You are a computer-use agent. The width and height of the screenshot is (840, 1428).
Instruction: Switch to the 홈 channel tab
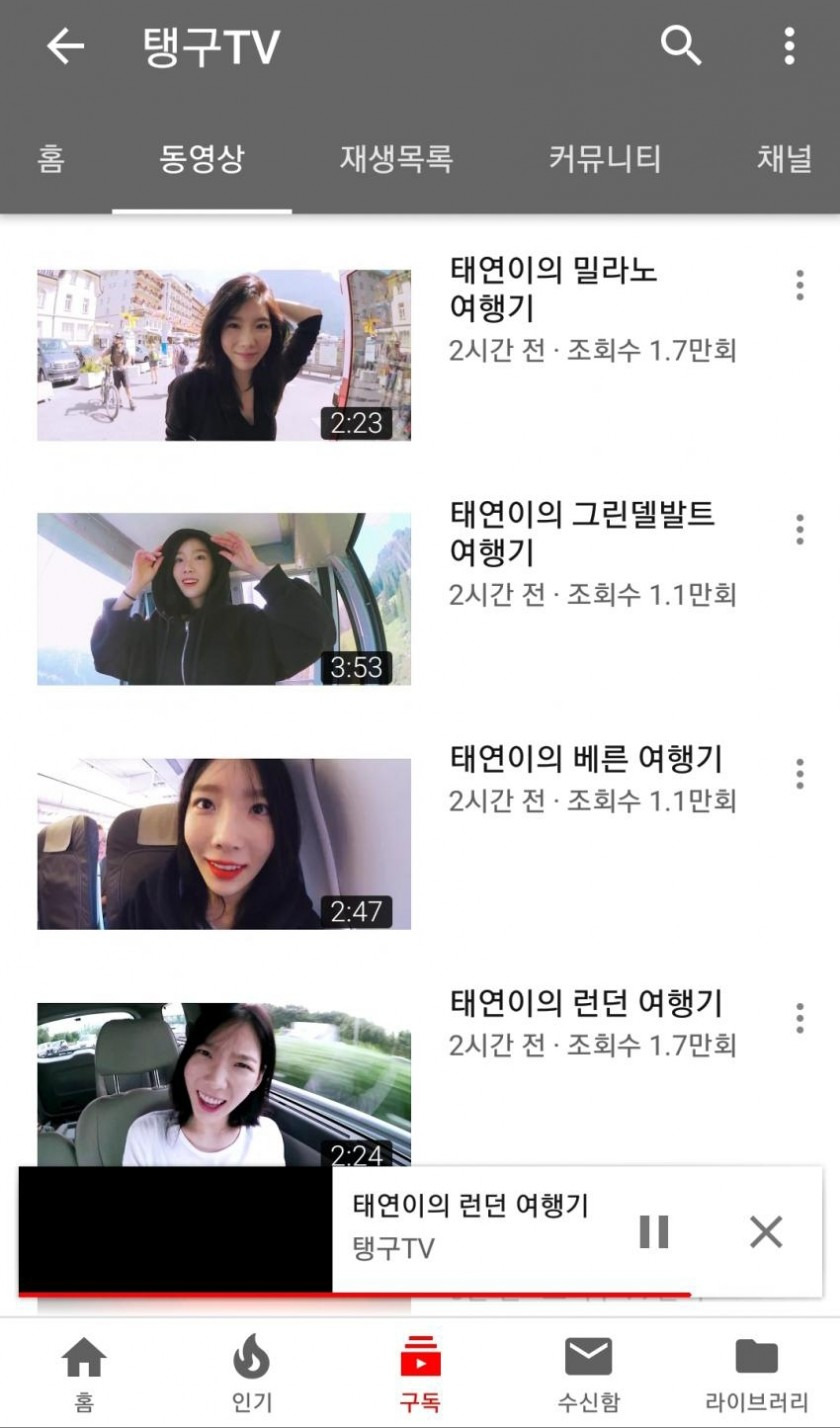[51, 158]
